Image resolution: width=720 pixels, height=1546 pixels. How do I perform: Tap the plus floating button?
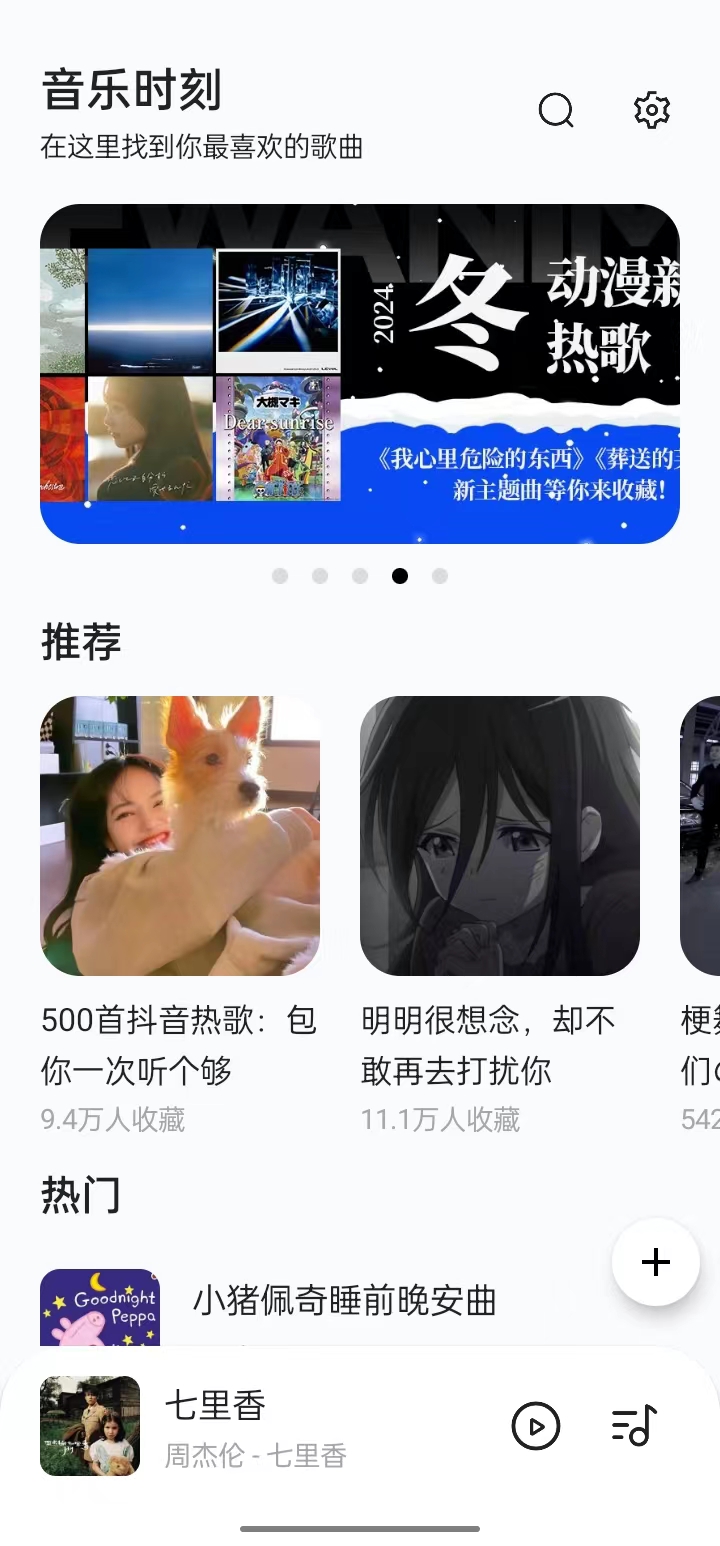click(x=656, y=1262)
